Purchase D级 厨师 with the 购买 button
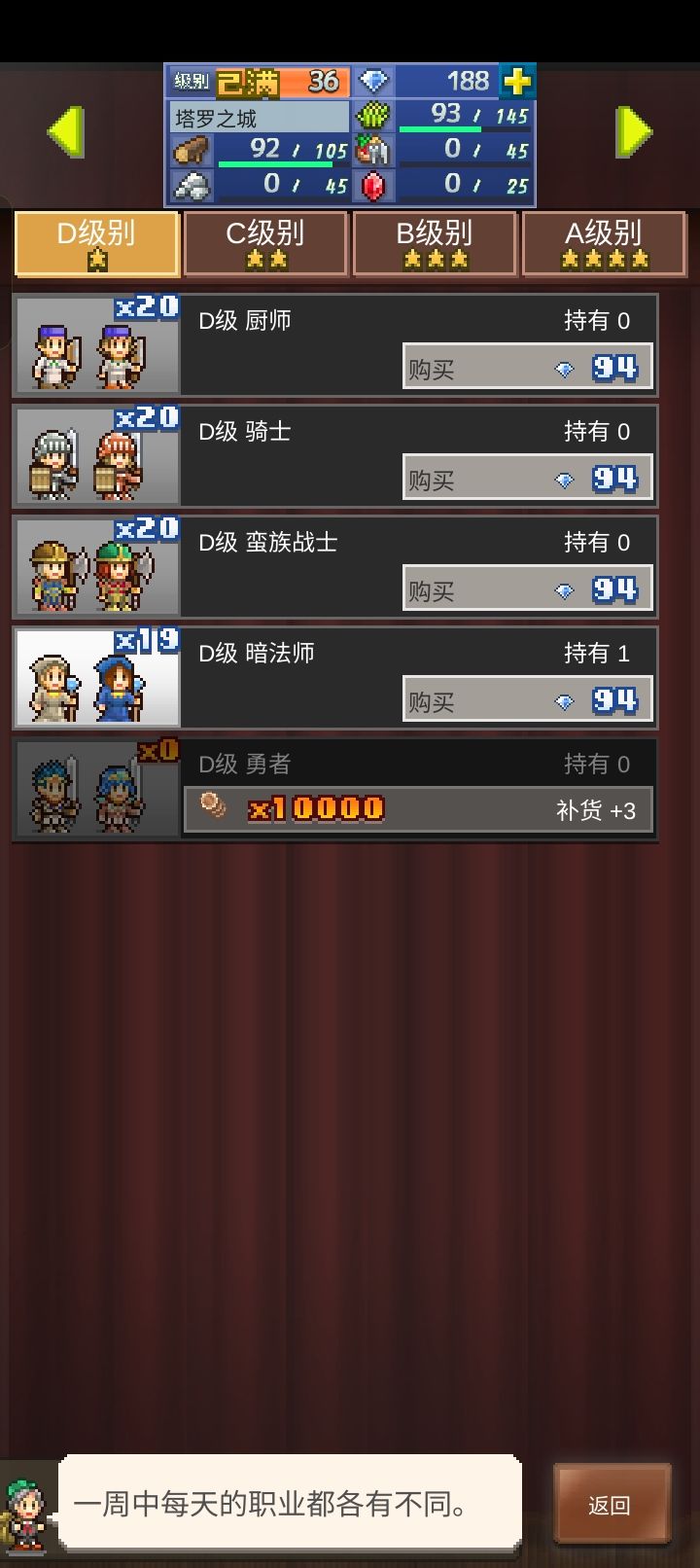This screenshot has height=1568, width=700. (527, 368)
